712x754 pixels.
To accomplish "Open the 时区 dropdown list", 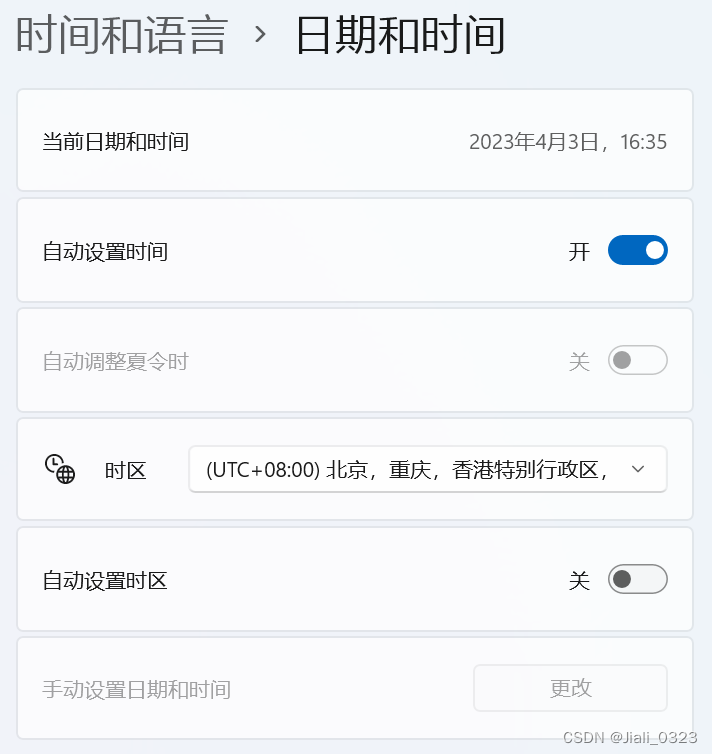I will [427, 470].
